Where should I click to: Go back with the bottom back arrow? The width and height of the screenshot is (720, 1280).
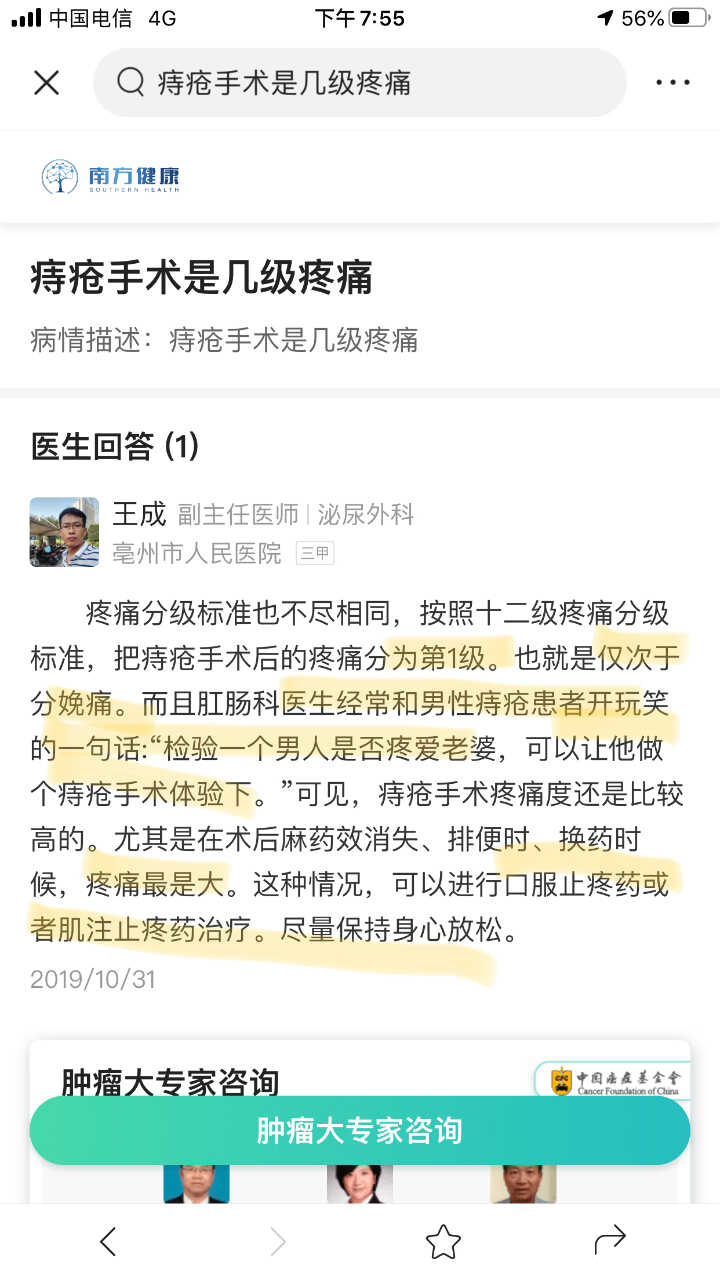point(109,1242)
